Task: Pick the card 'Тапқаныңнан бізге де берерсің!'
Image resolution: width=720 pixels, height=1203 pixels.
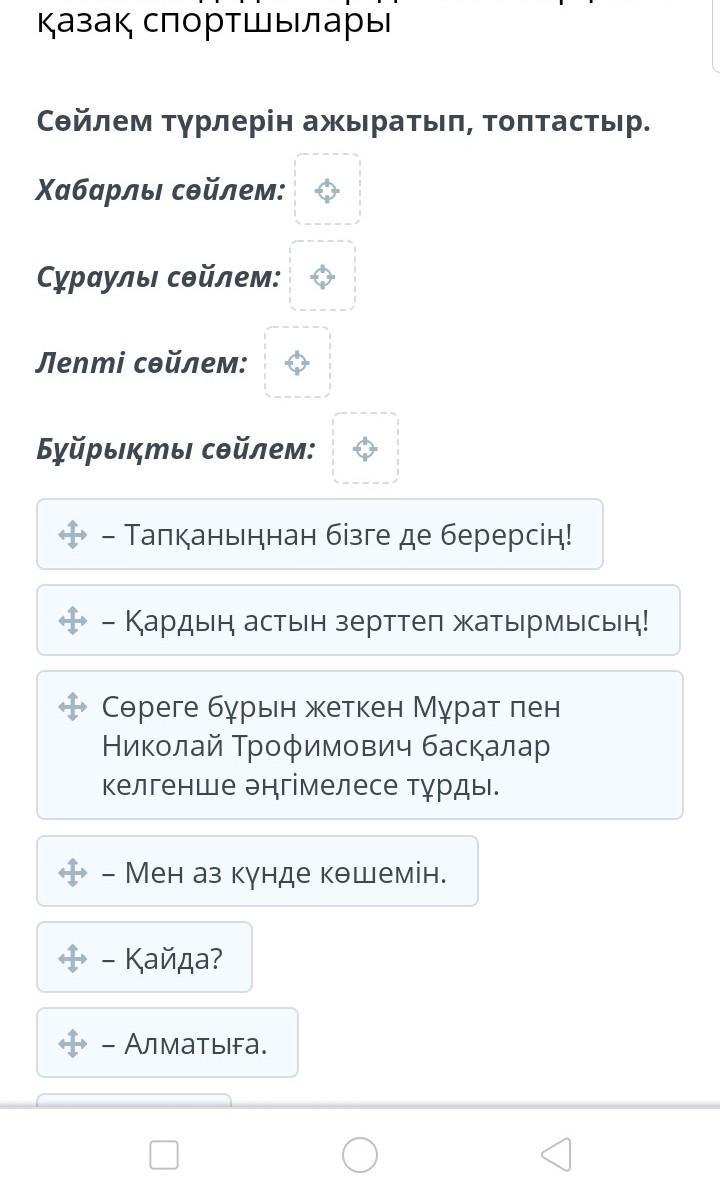Action: [x=320, y=534]
